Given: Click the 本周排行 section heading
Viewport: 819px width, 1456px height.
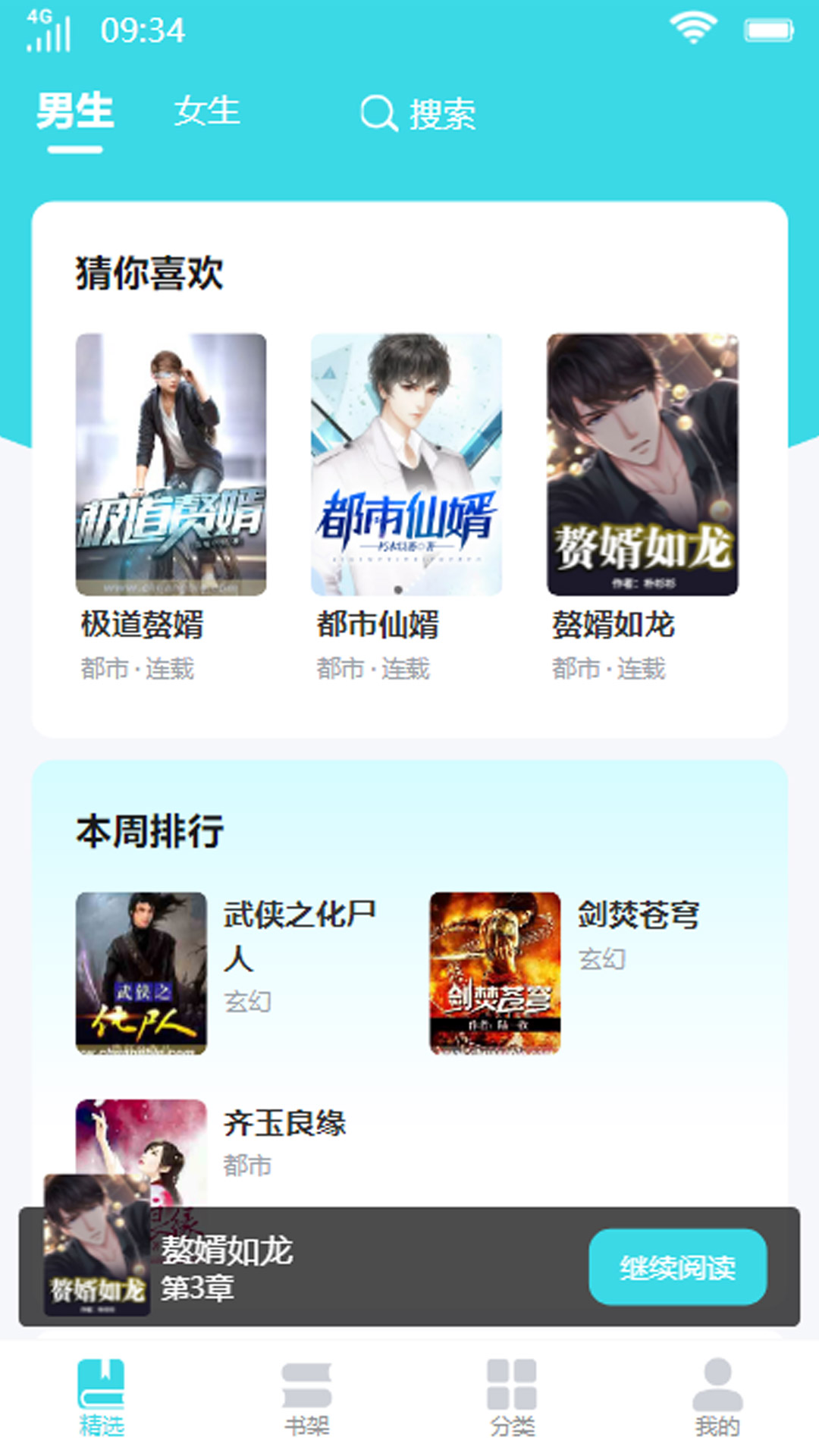Looking at the screenshot, I should 150,830.
